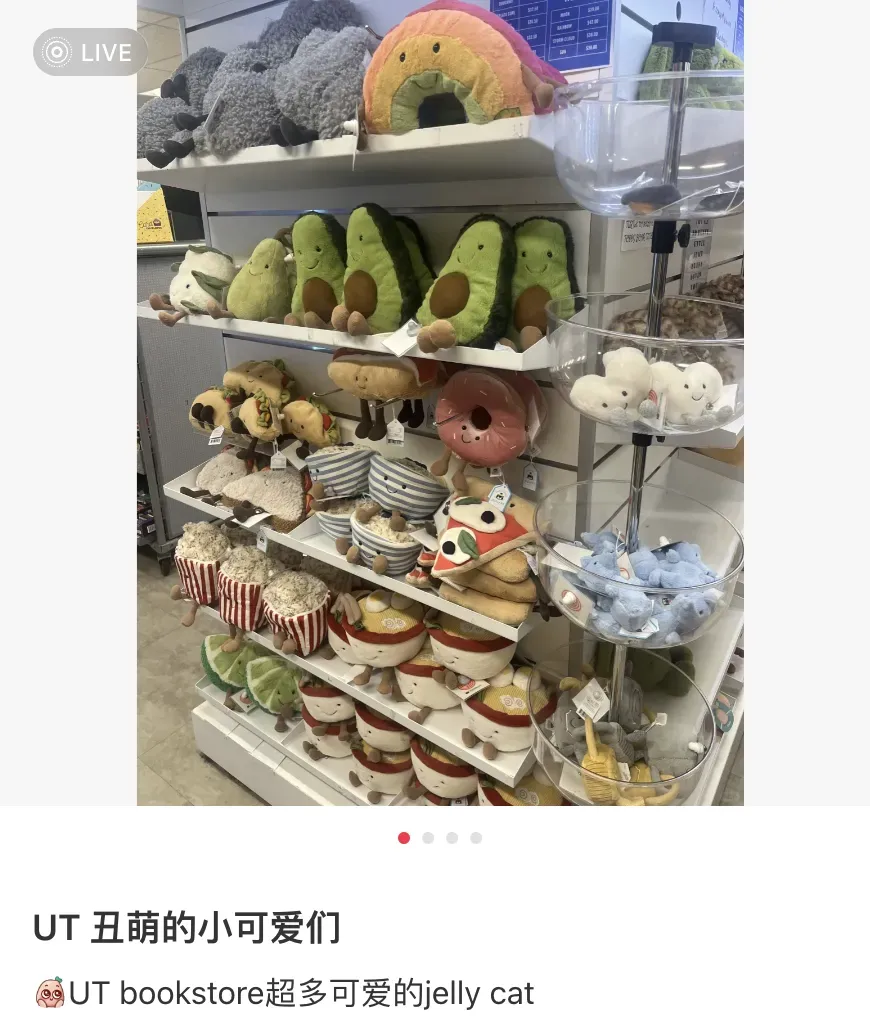Jump to the second photo dot
The image size is (870, 1016).
click(x=428, y=838)
